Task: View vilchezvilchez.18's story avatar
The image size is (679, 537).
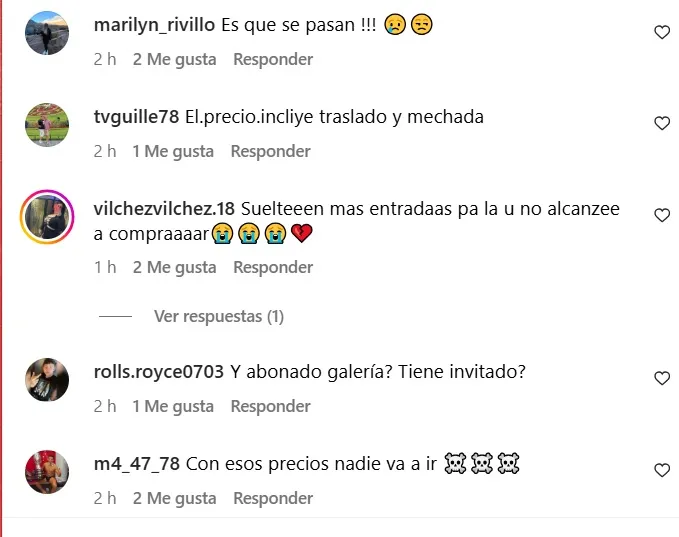Action: pos(46,214)
